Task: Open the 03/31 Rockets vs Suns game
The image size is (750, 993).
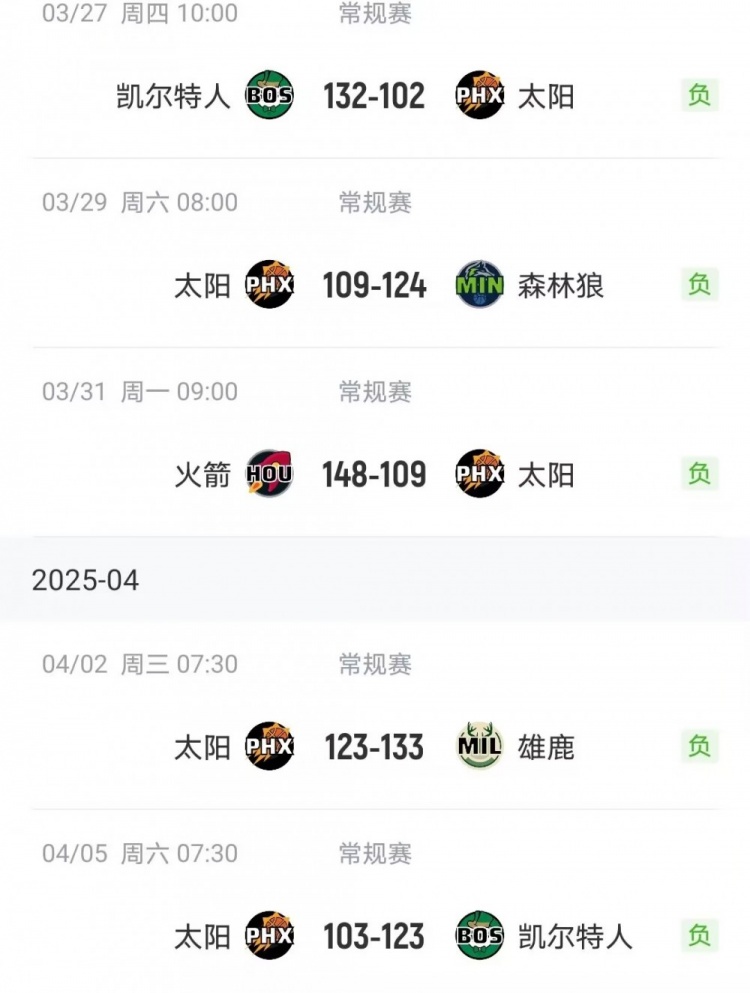Action: tap(375, 475)
